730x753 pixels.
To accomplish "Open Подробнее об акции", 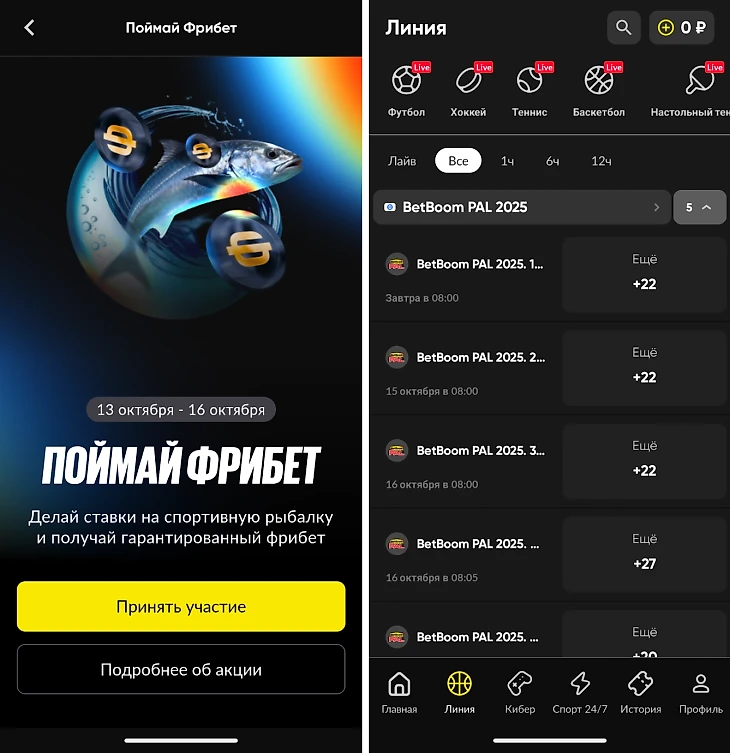I will (x=181, y=670).
